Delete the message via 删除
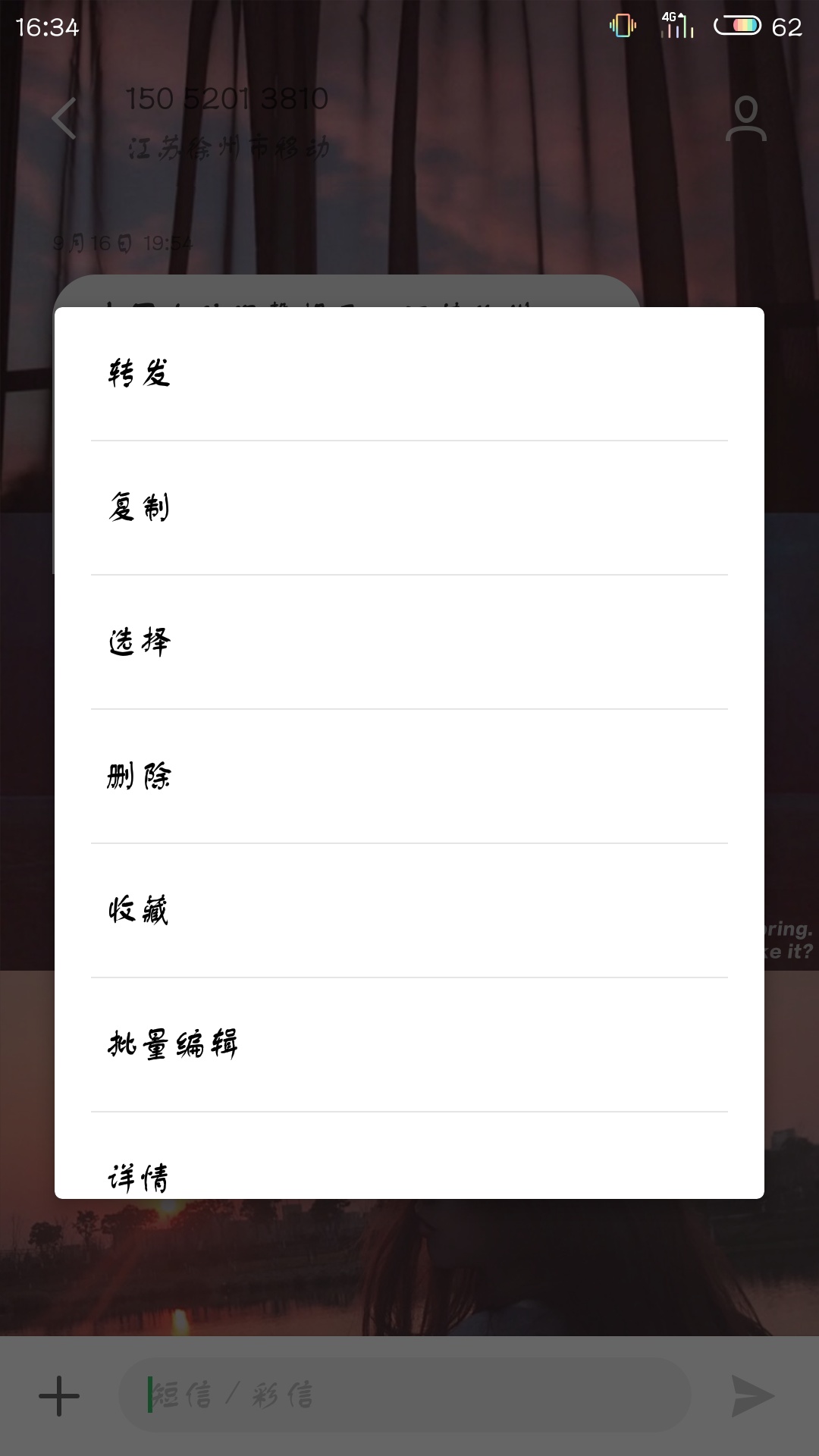Image resolution: width=819 pixels, height=1456 pixels. click(x=409, y=776)
